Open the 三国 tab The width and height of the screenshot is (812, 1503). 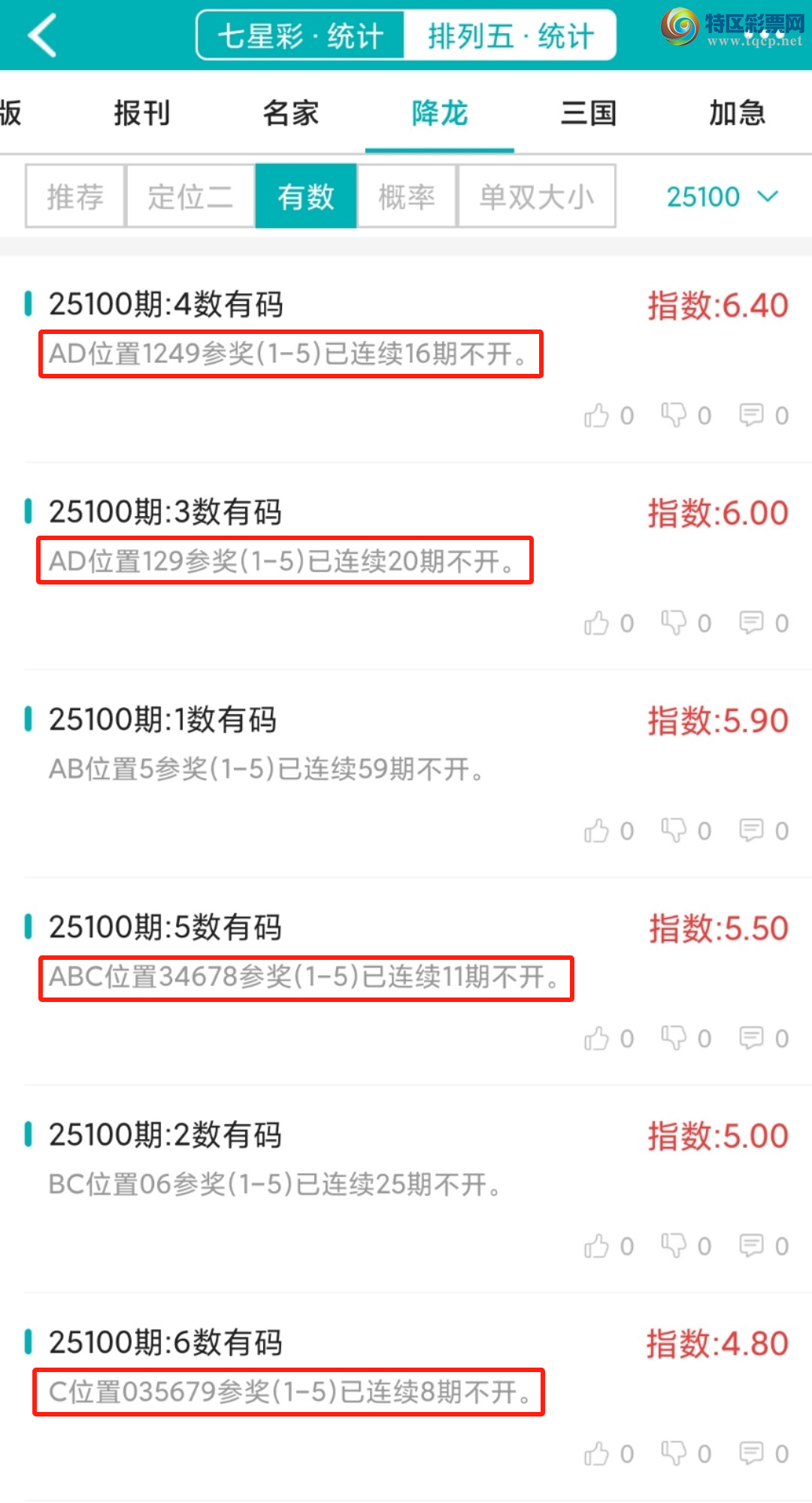point(589,113)
